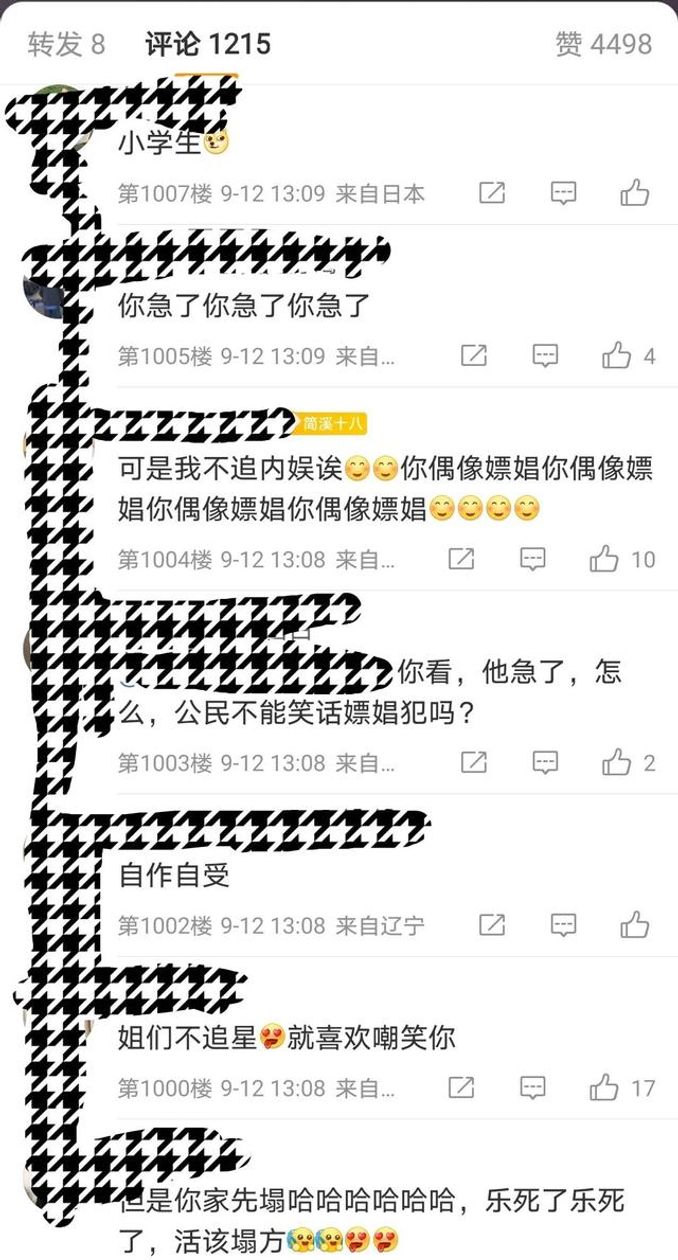Viewport: 678px width, 1260px height.
Task: Reply to the comment on floor 1004
Action: point(533,559)
